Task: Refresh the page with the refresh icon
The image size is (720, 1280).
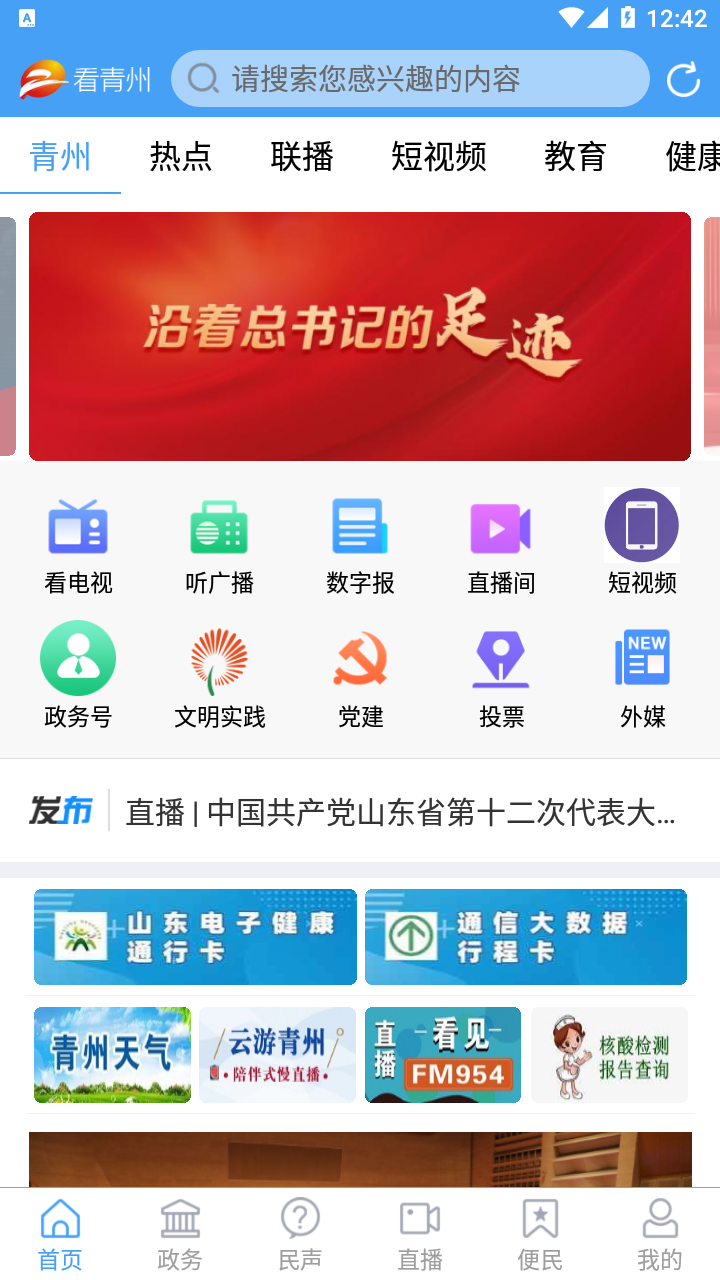Action: tap(683, 78)
